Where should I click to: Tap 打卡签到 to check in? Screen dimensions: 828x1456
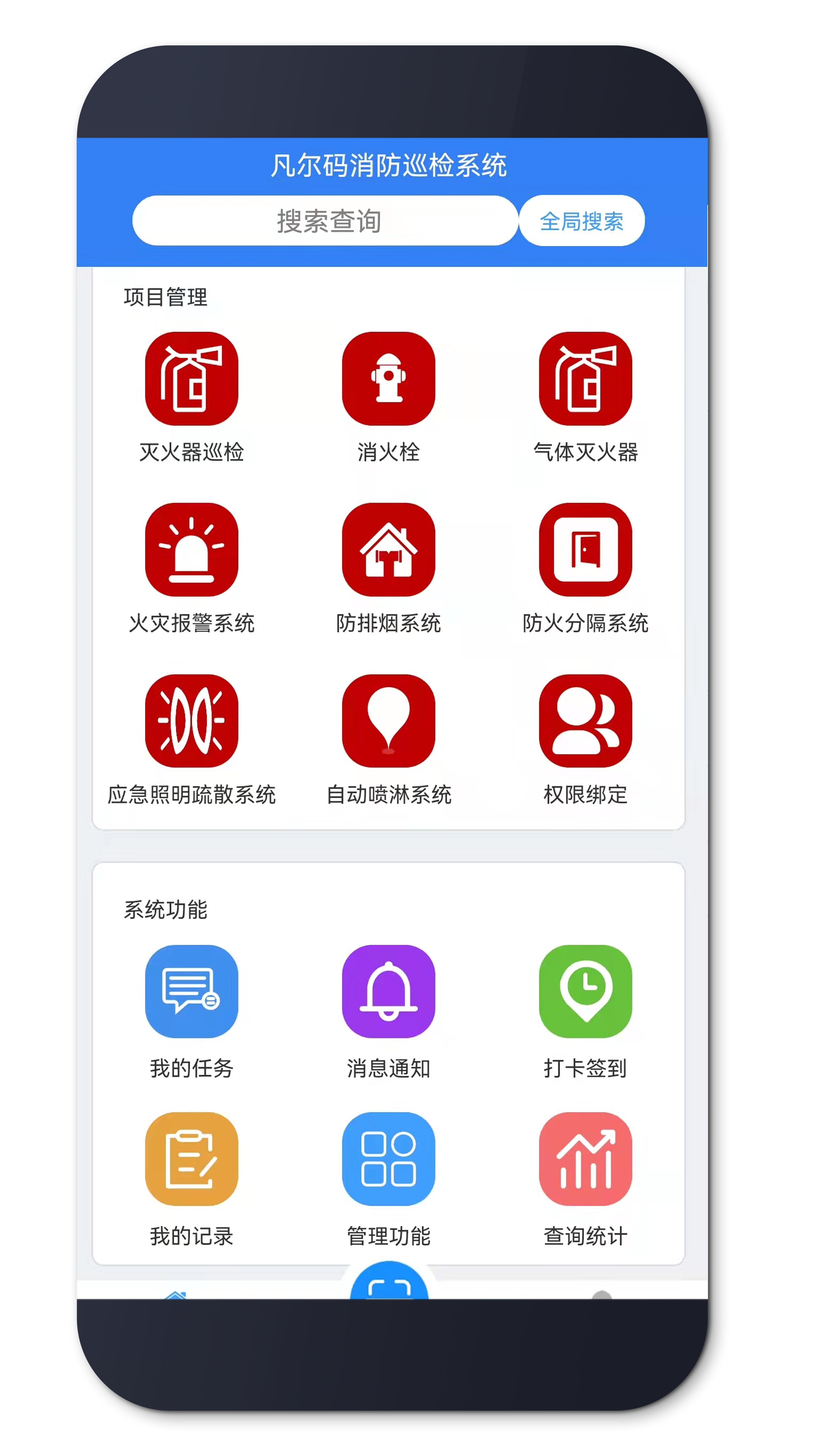pyautogui.click(x=585, y=992)
